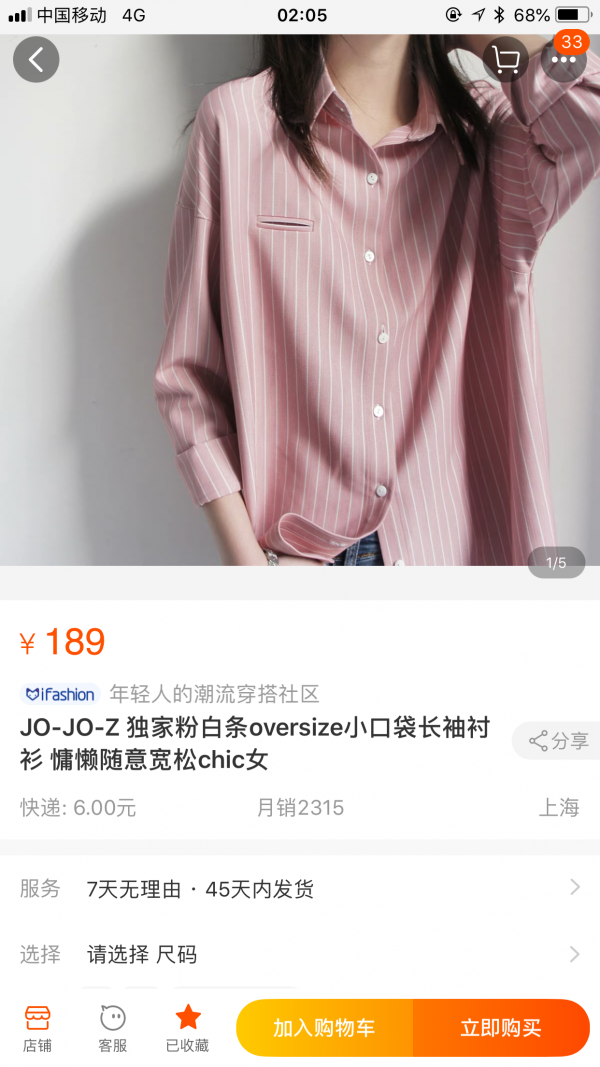Toggle the 已收藏 favorite star
The width and height of the screenshot is (600, 1067).
[188, 1028]
